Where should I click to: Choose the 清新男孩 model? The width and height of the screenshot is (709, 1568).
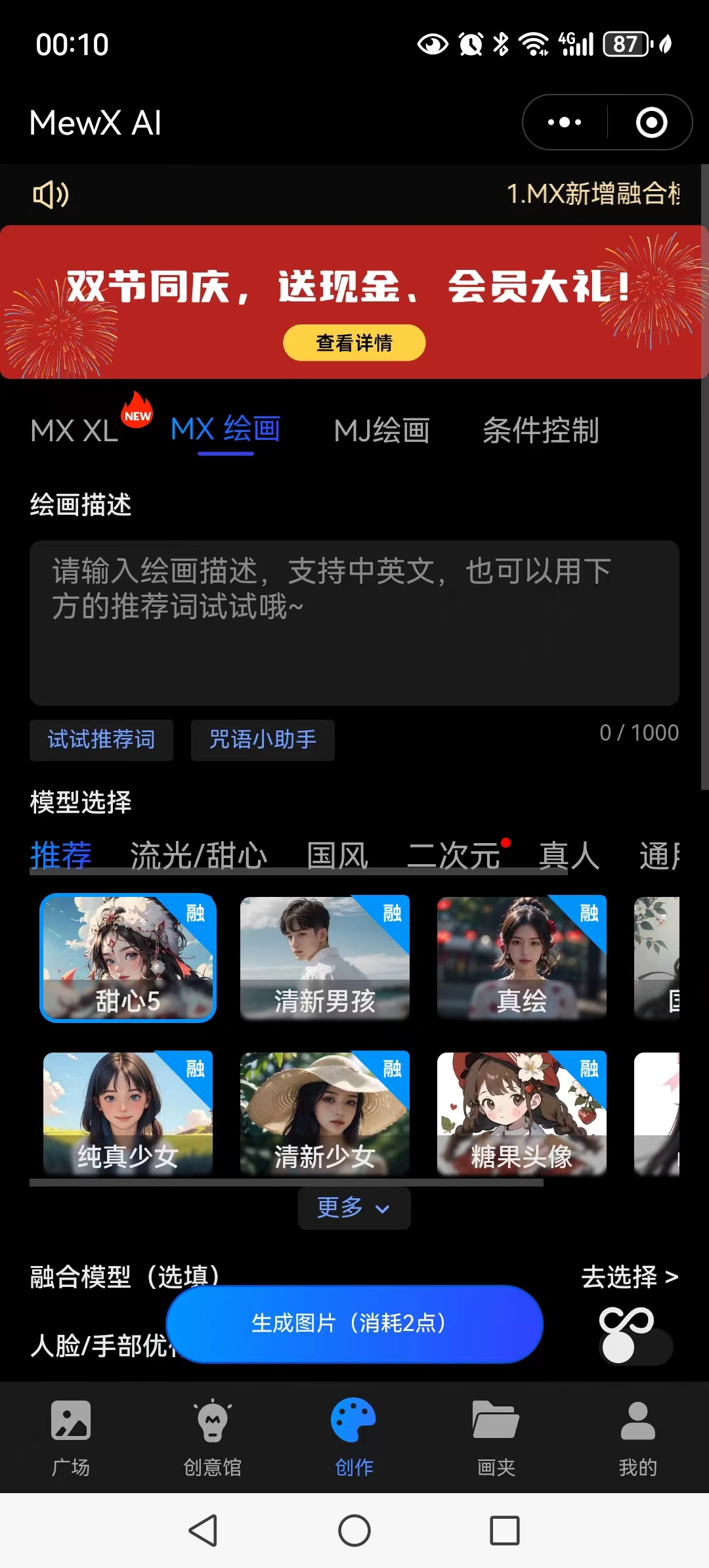click(x=325, y=957)
